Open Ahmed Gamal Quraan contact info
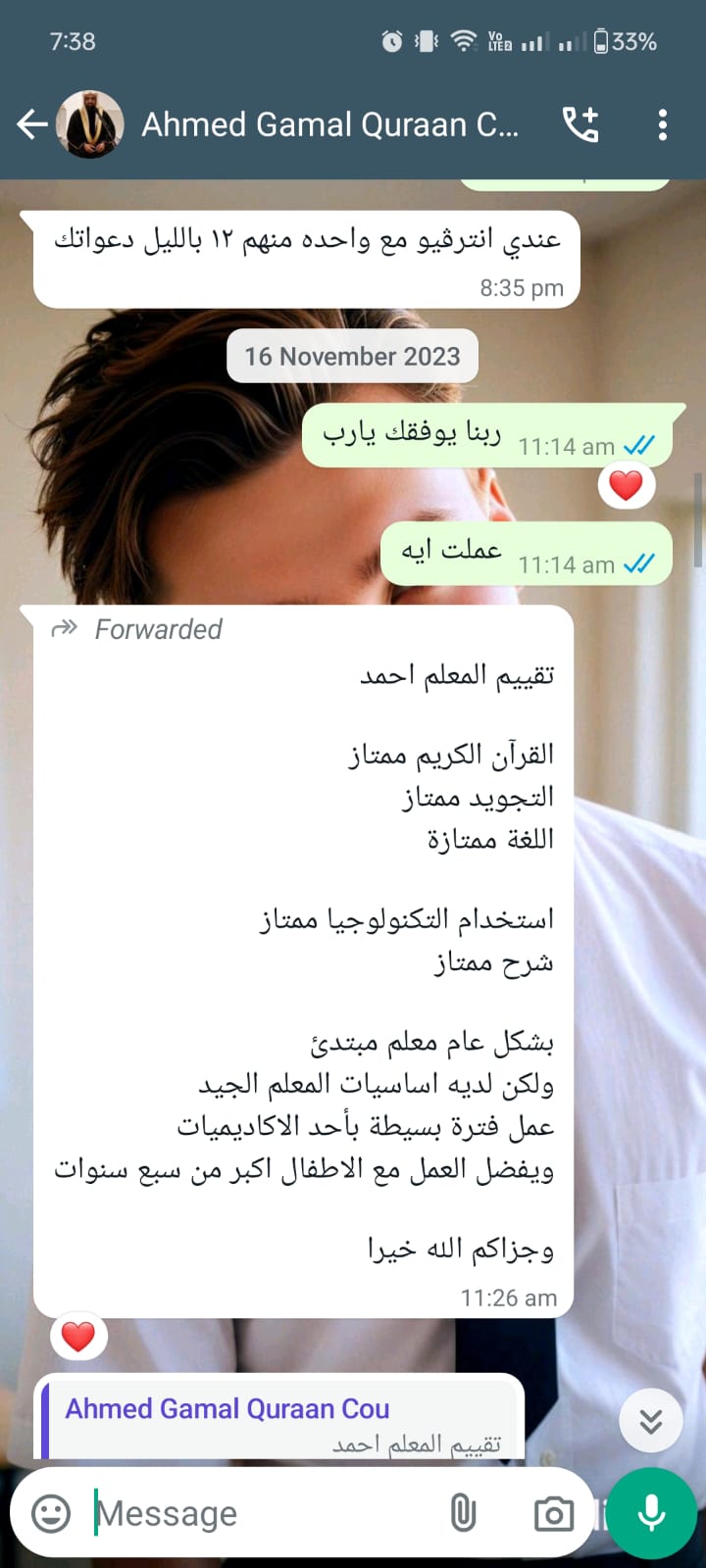Viewport: 706px width, 1568px height. coord(329,124)
